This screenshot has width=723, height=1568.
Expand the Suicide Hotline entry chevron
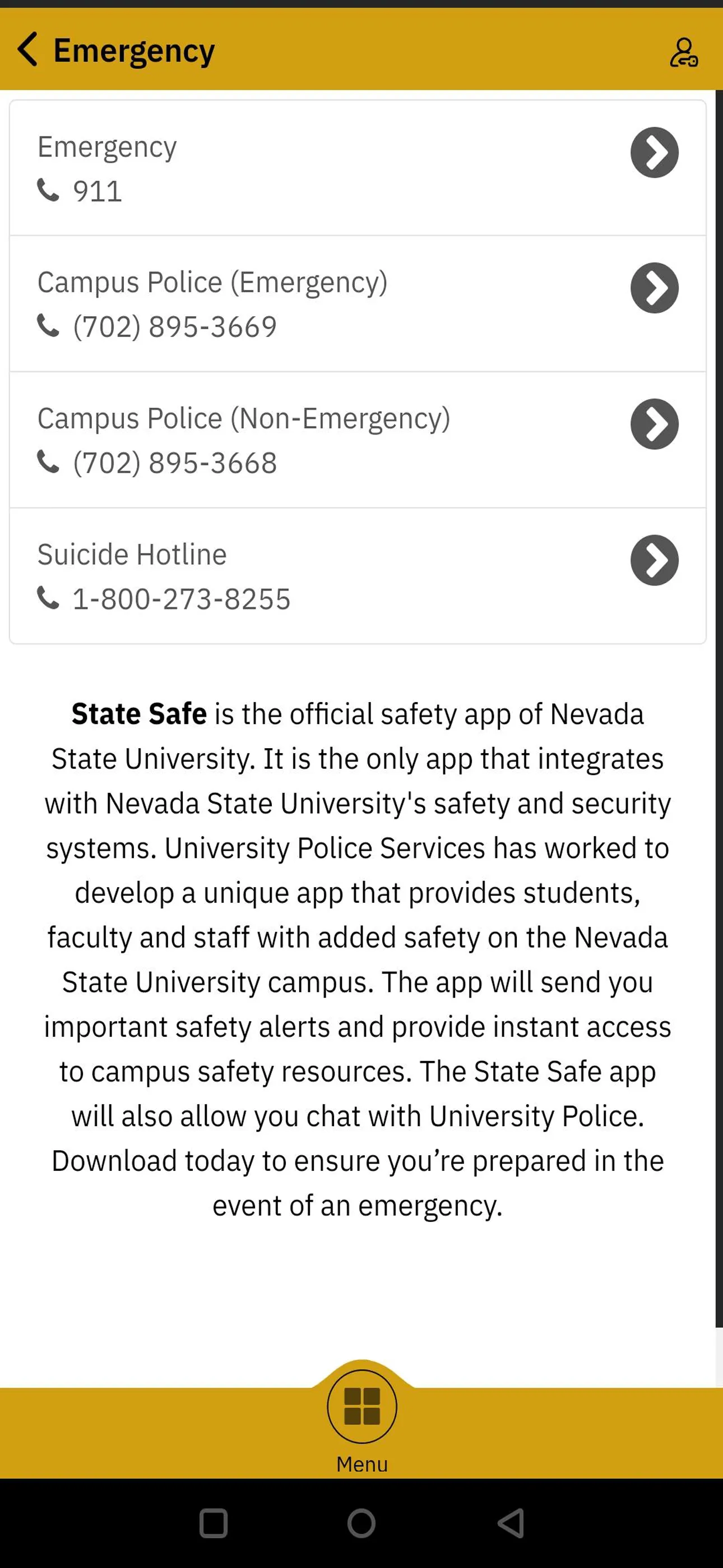click(655, 561)
